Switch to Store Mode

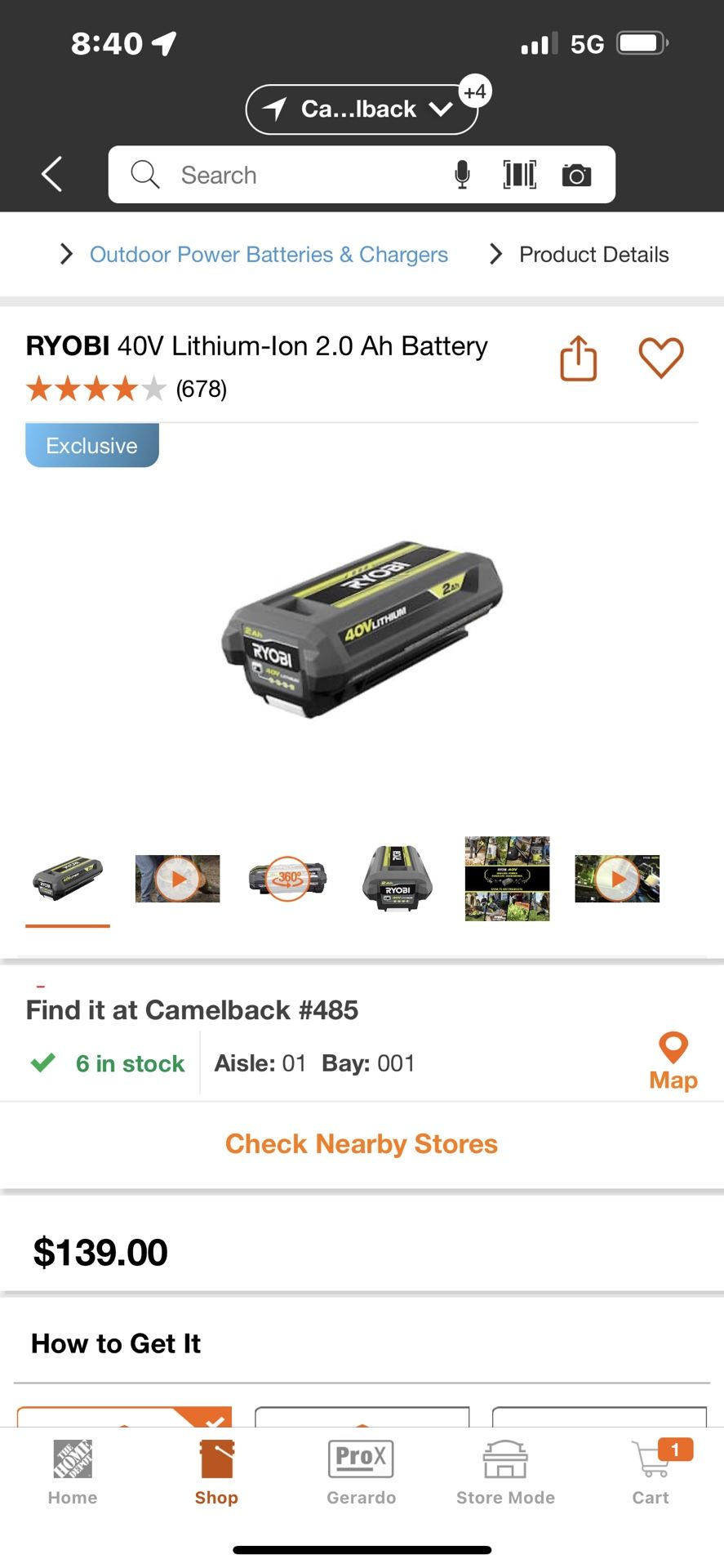(505, 1472)
